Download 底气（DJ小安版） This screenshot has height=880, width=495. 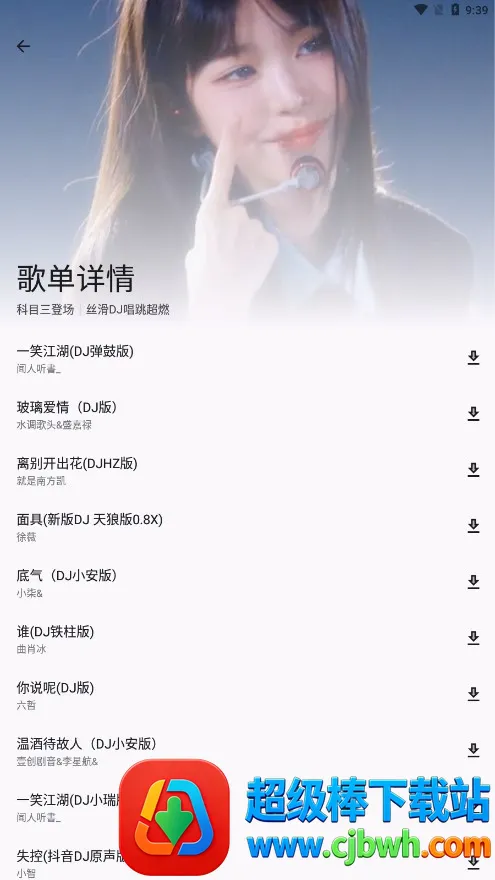(x=474, y=583)
